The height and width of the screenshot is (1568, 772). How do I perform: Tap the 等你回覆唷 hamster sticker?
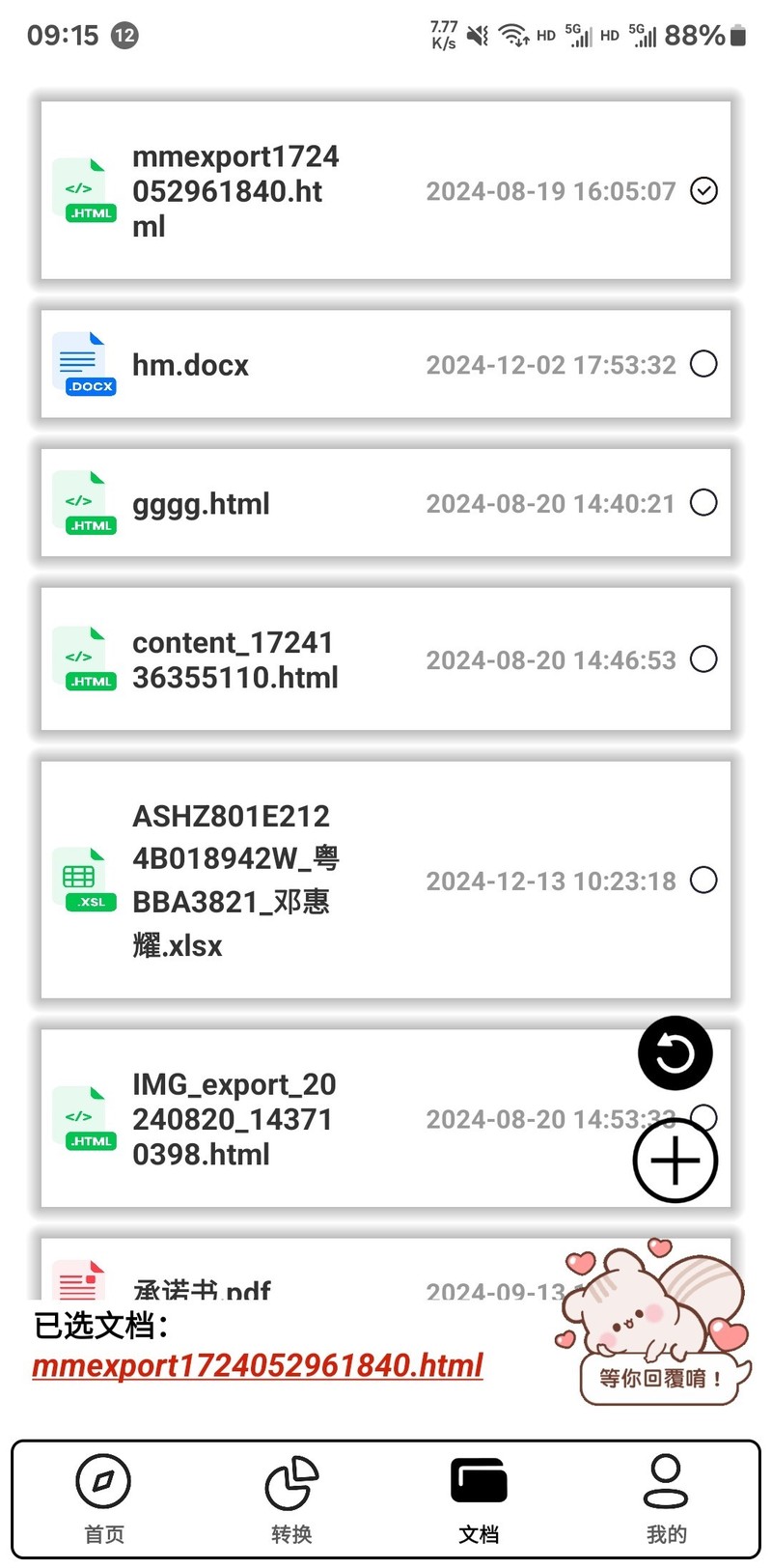pos(653,1321)
